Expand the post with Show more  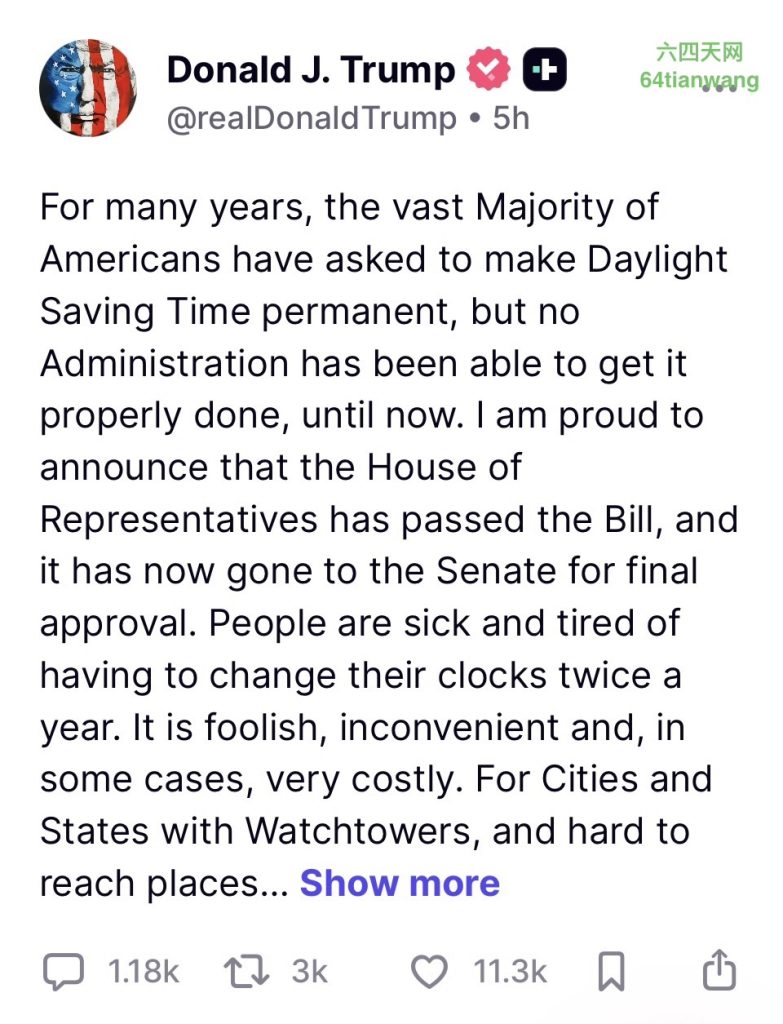tap(400, 883)
